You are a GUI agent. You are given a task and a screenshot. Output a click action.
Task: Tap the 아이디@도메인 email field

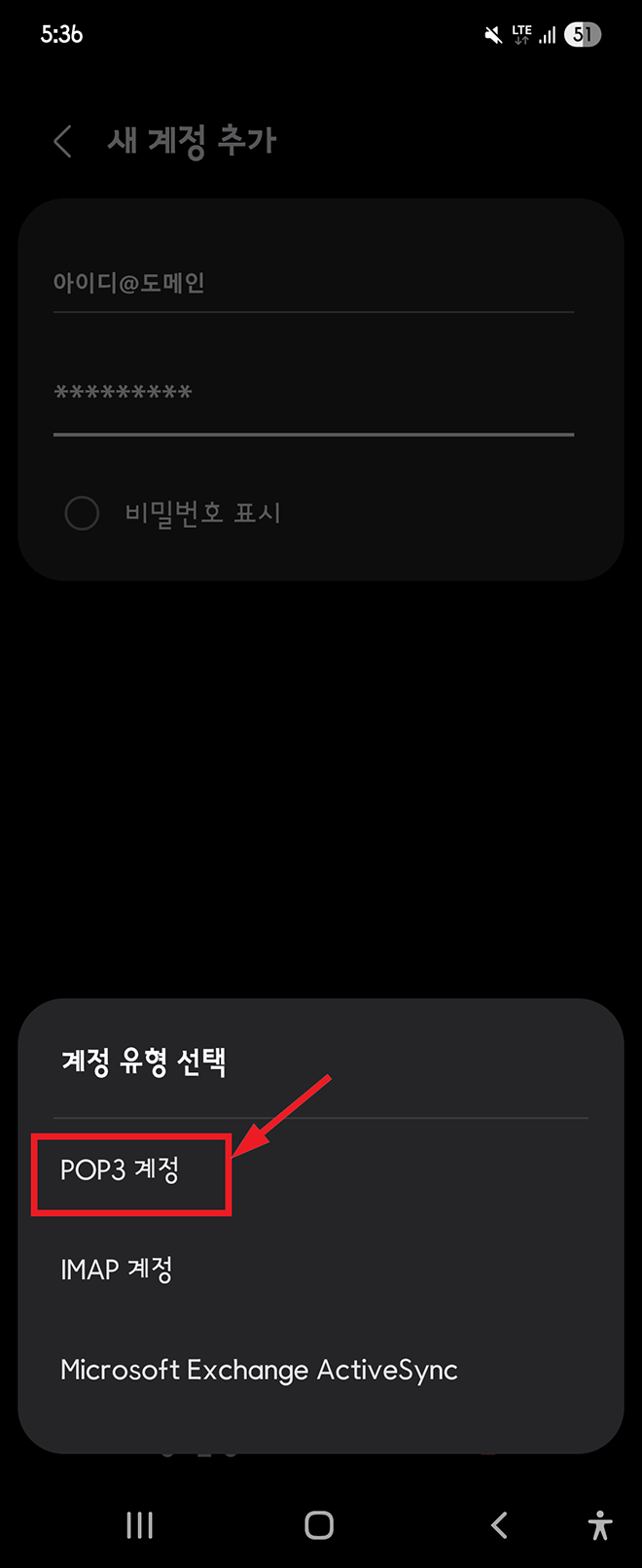coord(311,284)
